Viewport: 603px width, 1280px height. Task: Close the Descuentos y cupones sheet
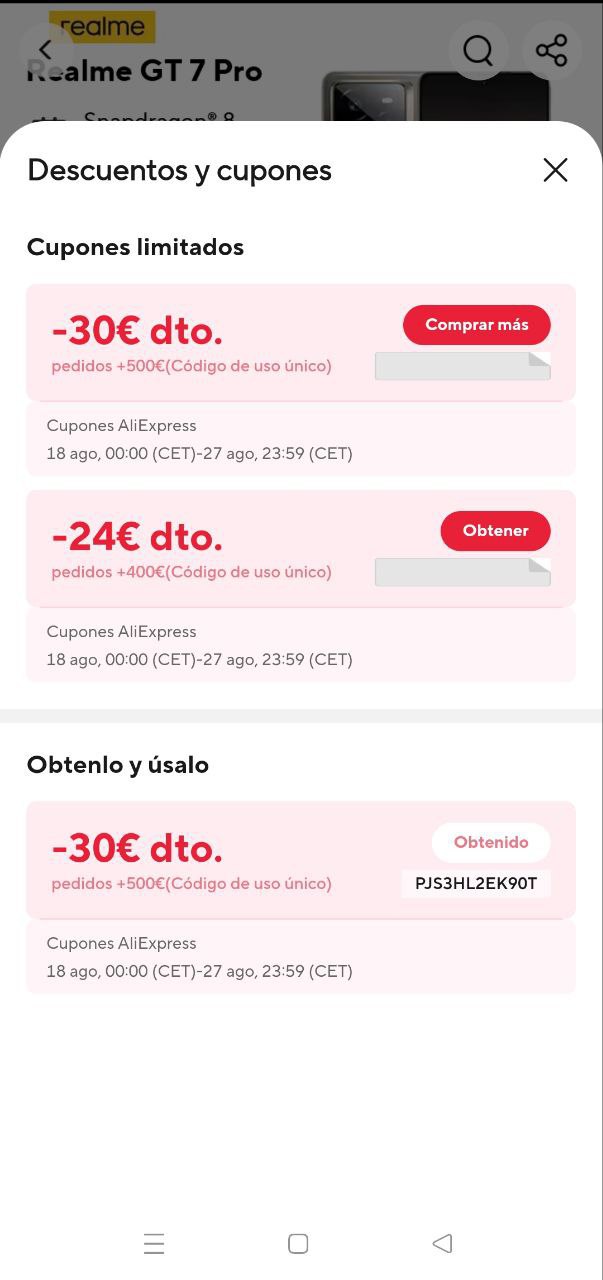(x=555, y=170)
